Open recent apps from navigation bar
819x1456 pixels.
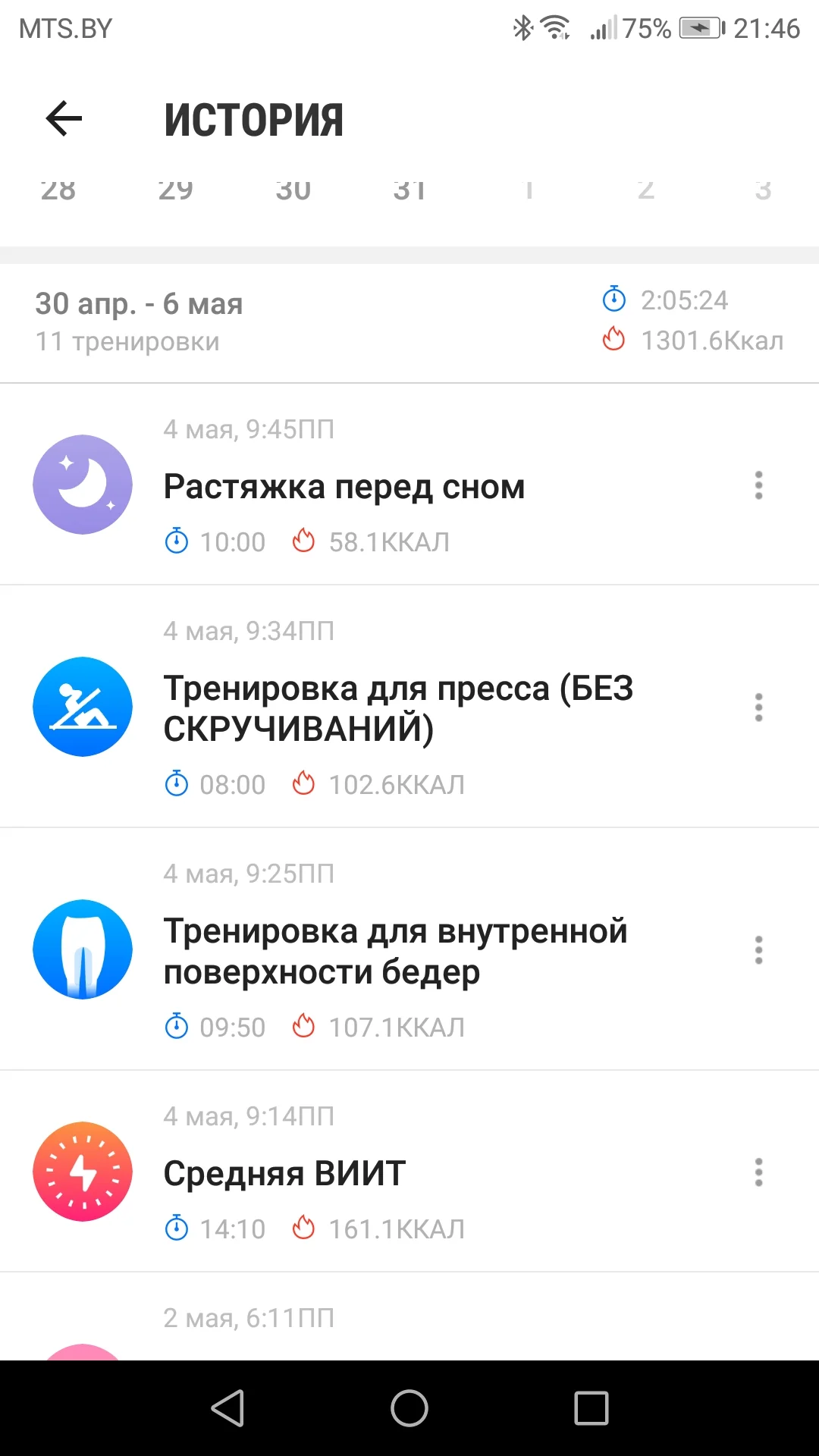pos(591,1408)
